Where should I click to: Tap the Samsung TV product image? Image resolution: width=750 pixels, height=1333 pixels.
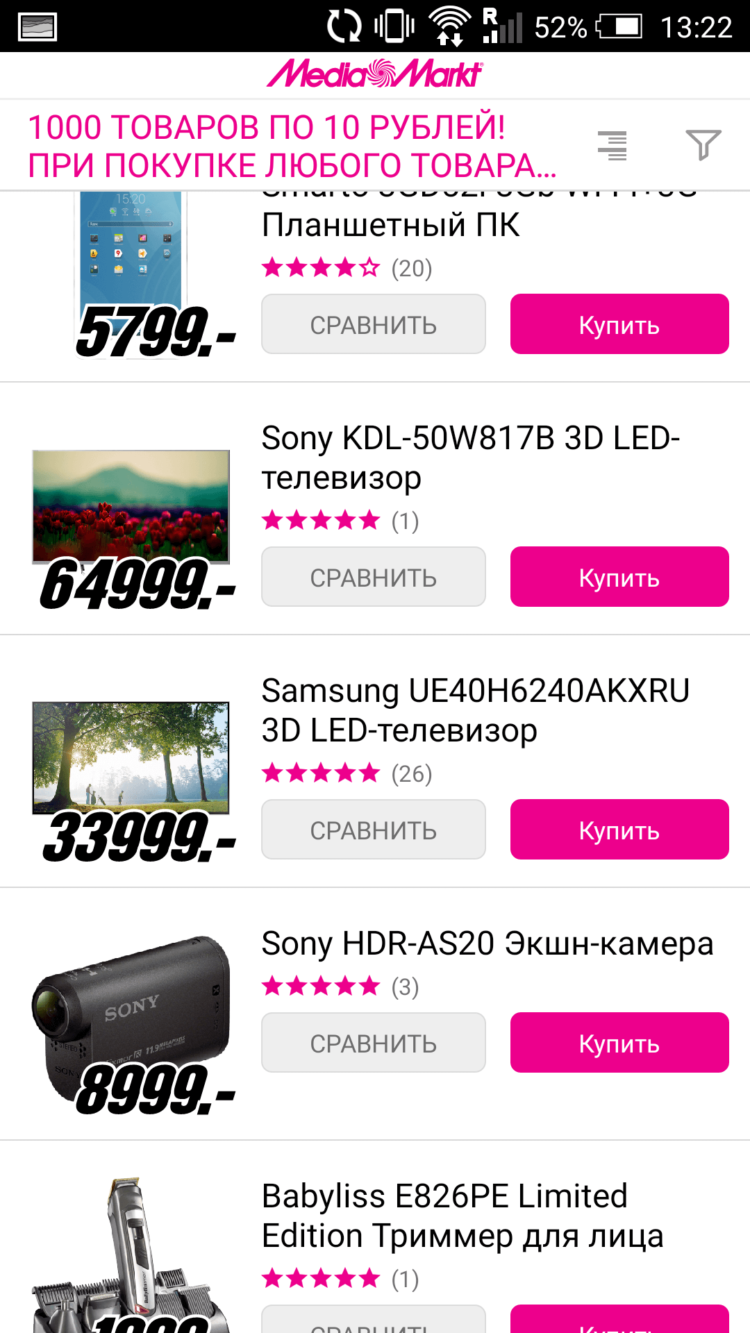[x=130, y=757]
